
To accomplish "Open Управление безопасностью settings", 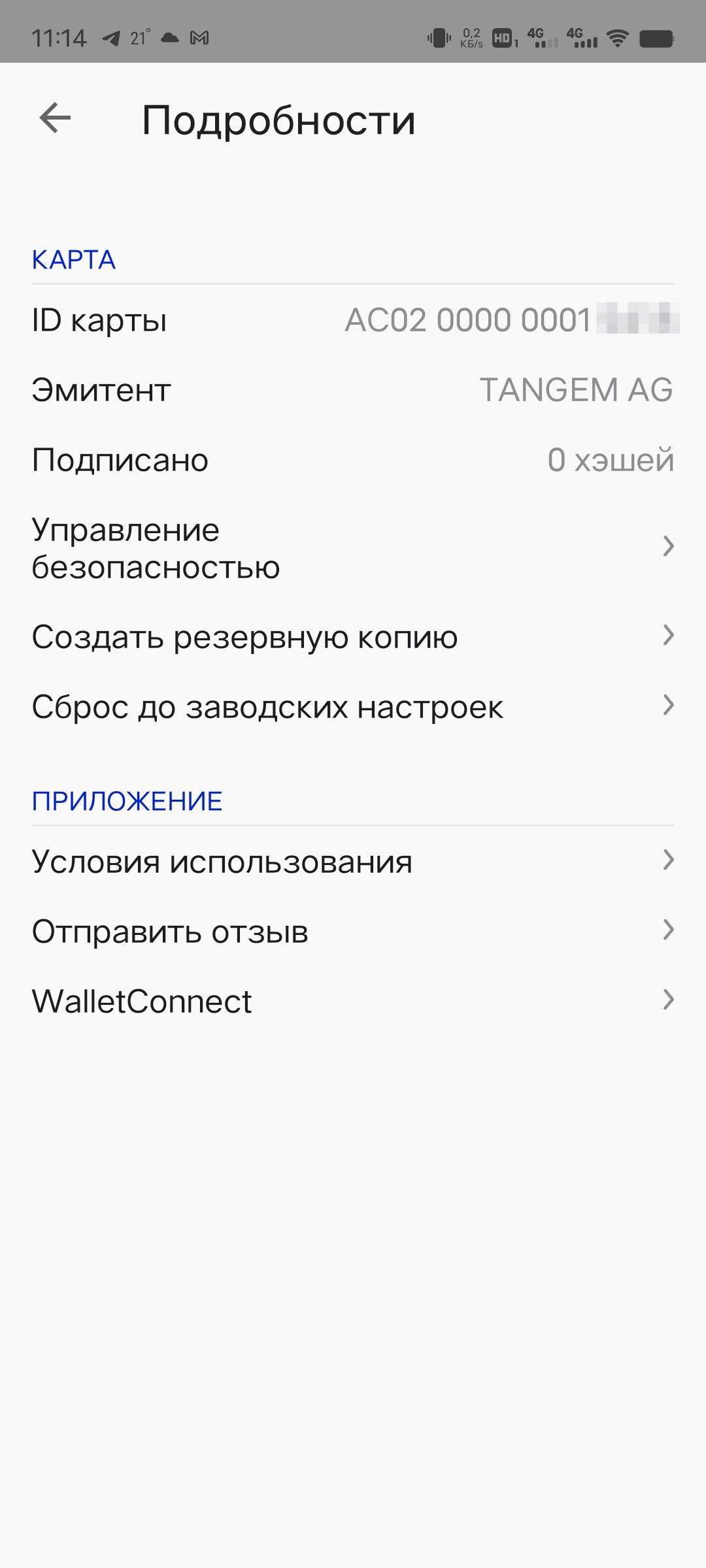I will 353,547.
